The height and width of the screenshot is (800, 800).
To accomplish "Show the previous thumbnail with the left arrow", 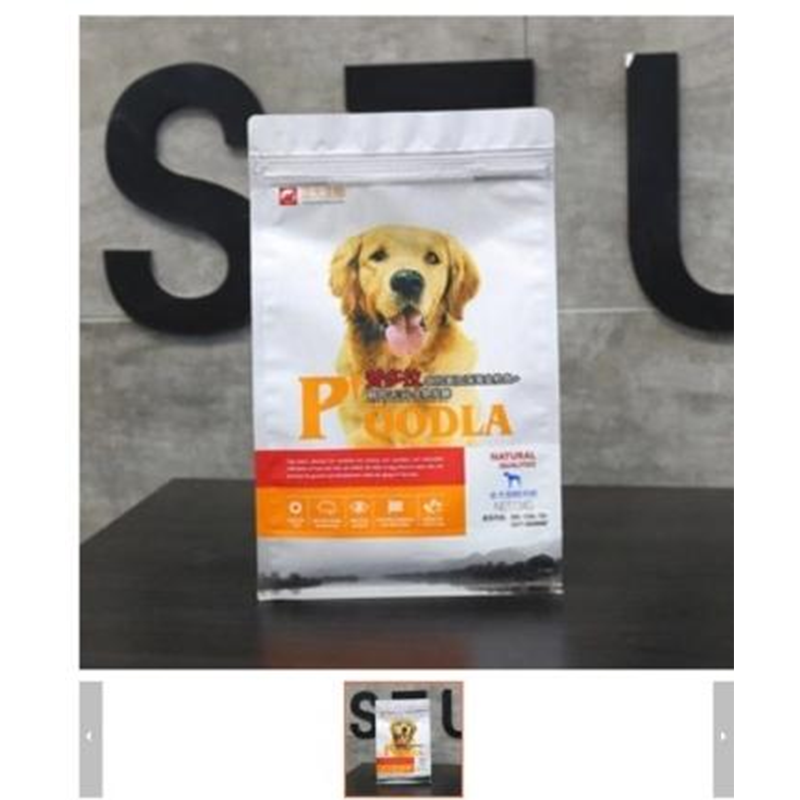I will (90, 739).
